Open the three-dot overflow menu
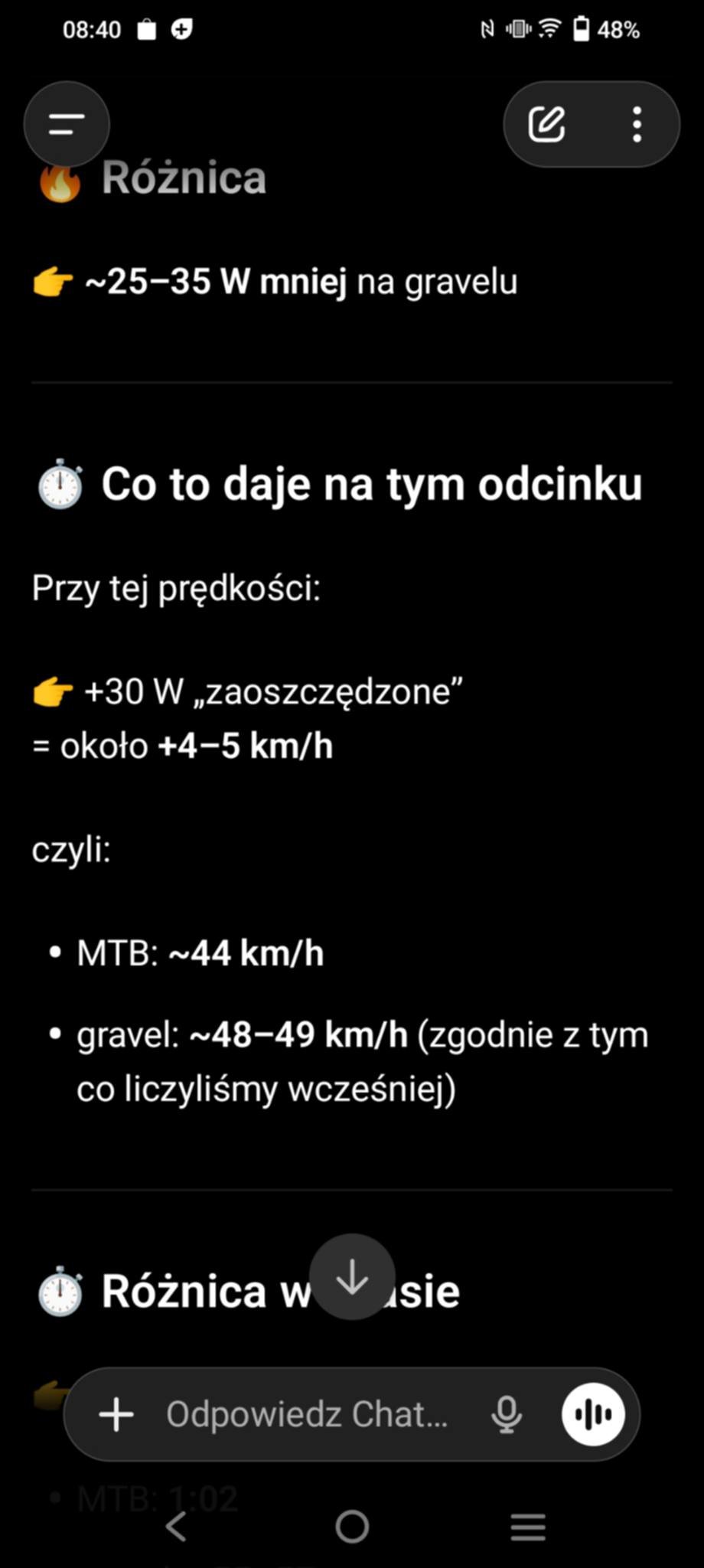 coord(637,124)
